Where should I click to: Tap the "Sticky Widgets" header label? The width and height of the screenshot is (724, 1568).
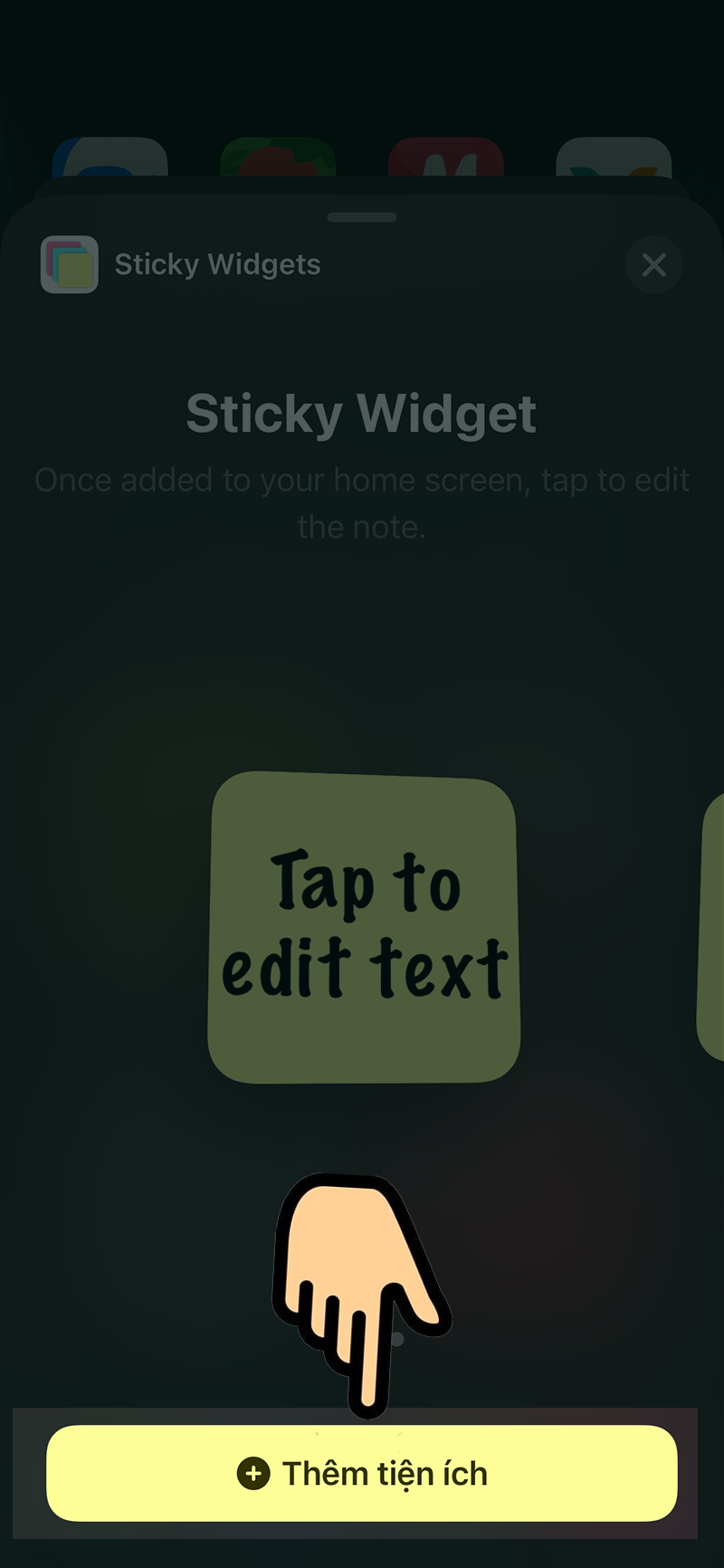coord(217,264)
